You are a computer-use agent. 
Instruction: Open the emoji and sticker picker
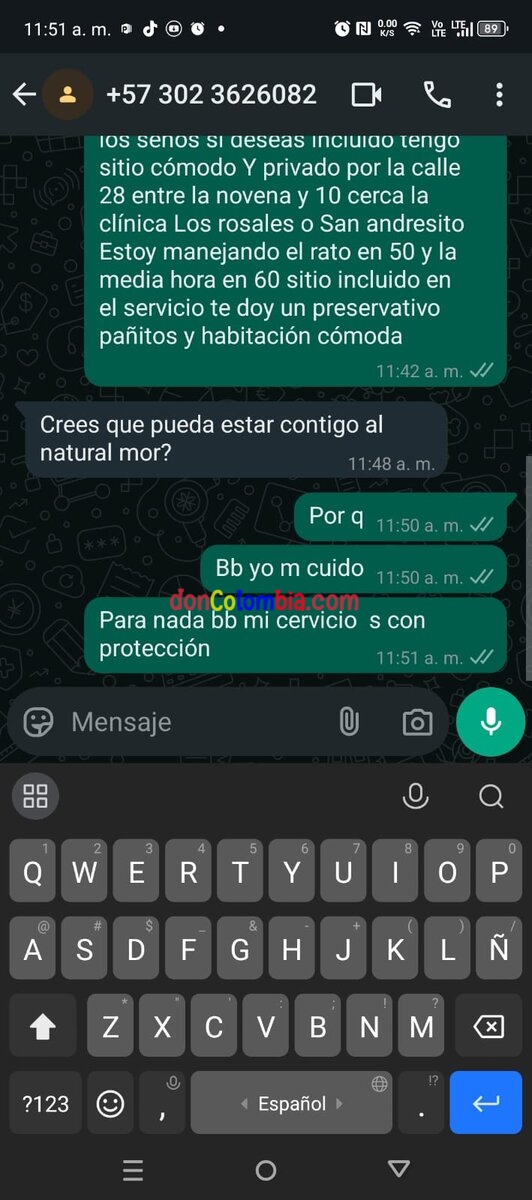(38, 722)
